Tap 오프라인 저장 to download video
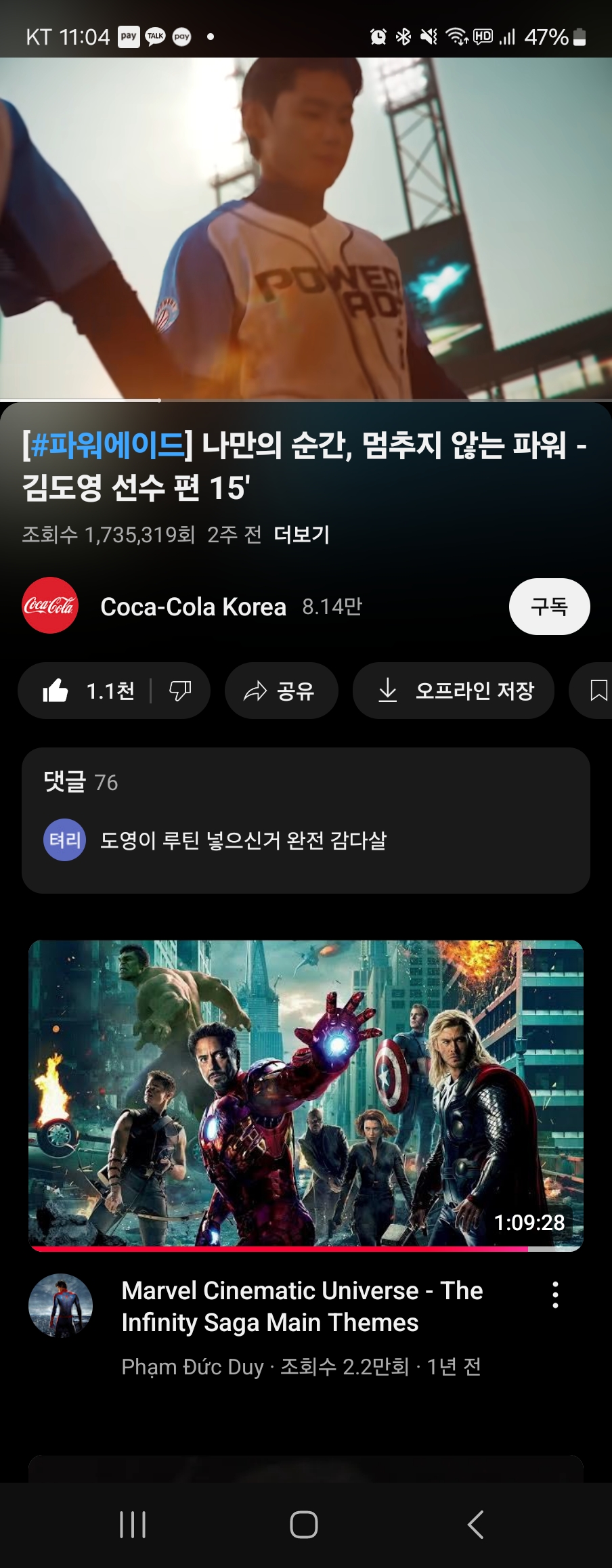Screen dimensions: 612x1568 (x=454, y=691)
